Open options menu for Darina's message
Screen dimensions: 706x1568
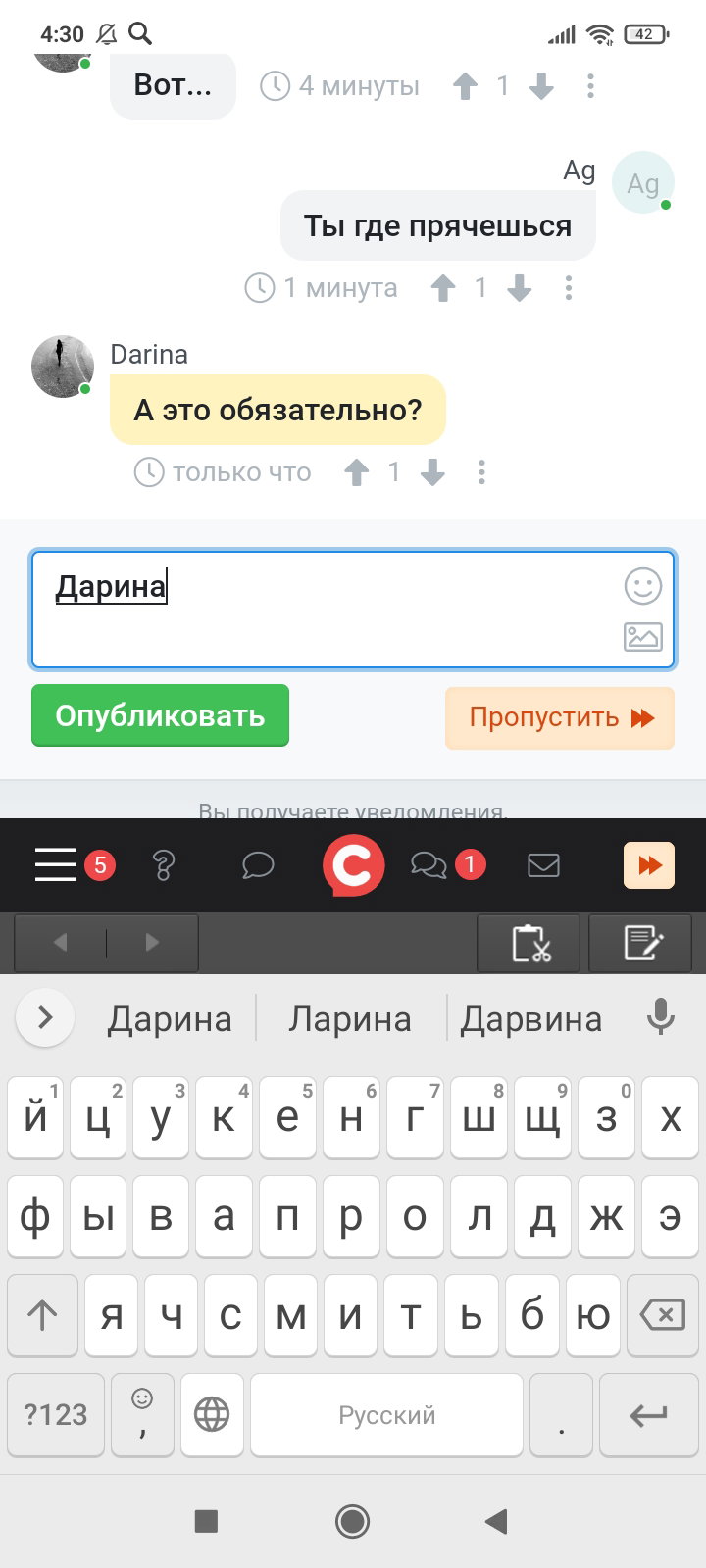click(x=481, y=472)
